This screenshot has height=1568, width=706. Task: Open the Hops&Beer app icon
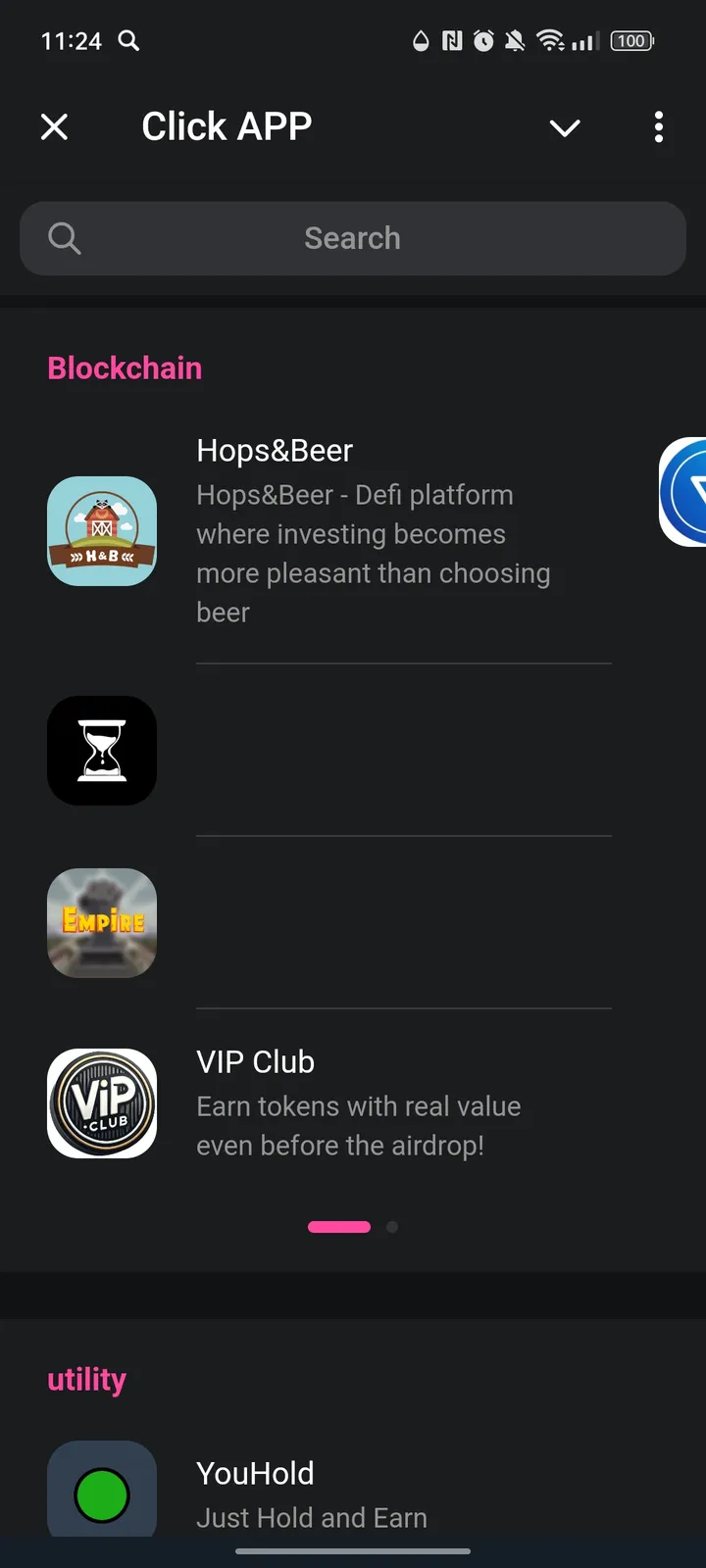(102, 530)
